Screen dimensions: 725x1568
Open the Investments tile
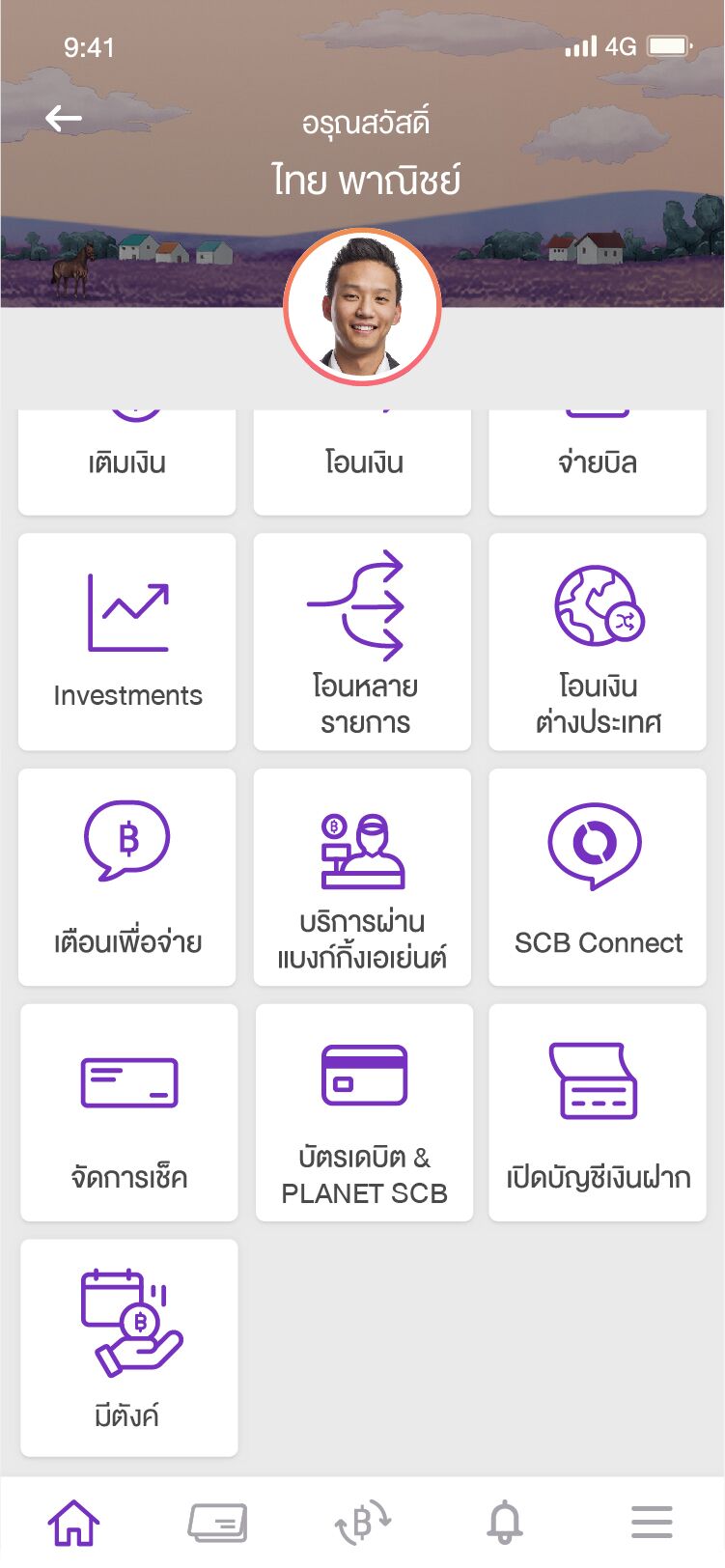coord(126,642)
